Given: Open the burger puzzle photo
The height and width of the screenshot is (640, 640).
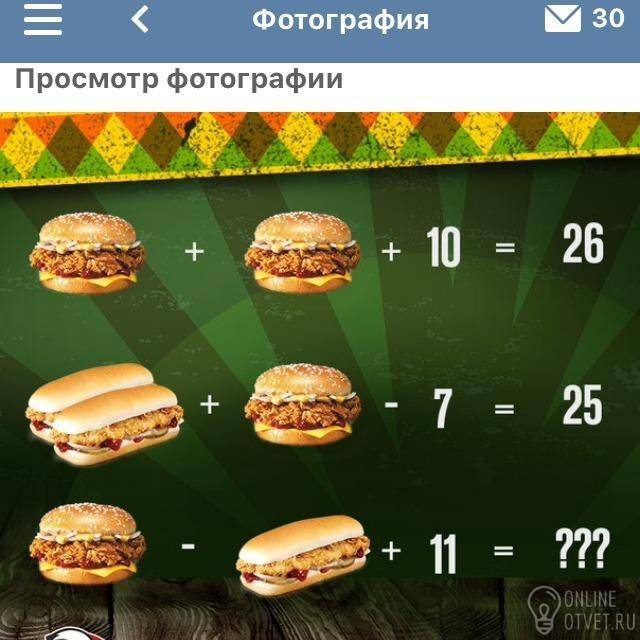Looking at the screenshot, I should point(320,376).
